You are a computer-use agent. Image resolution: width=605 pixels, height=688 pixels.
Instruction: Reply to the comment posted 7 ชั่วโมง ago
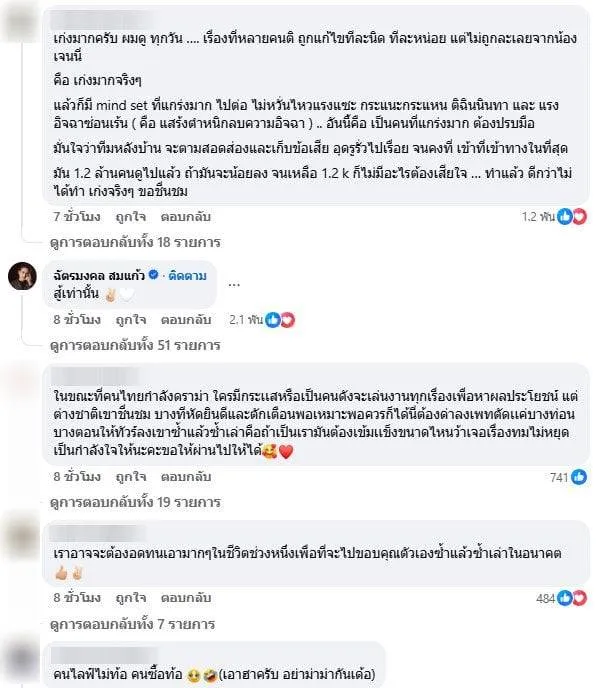[179, 216]
